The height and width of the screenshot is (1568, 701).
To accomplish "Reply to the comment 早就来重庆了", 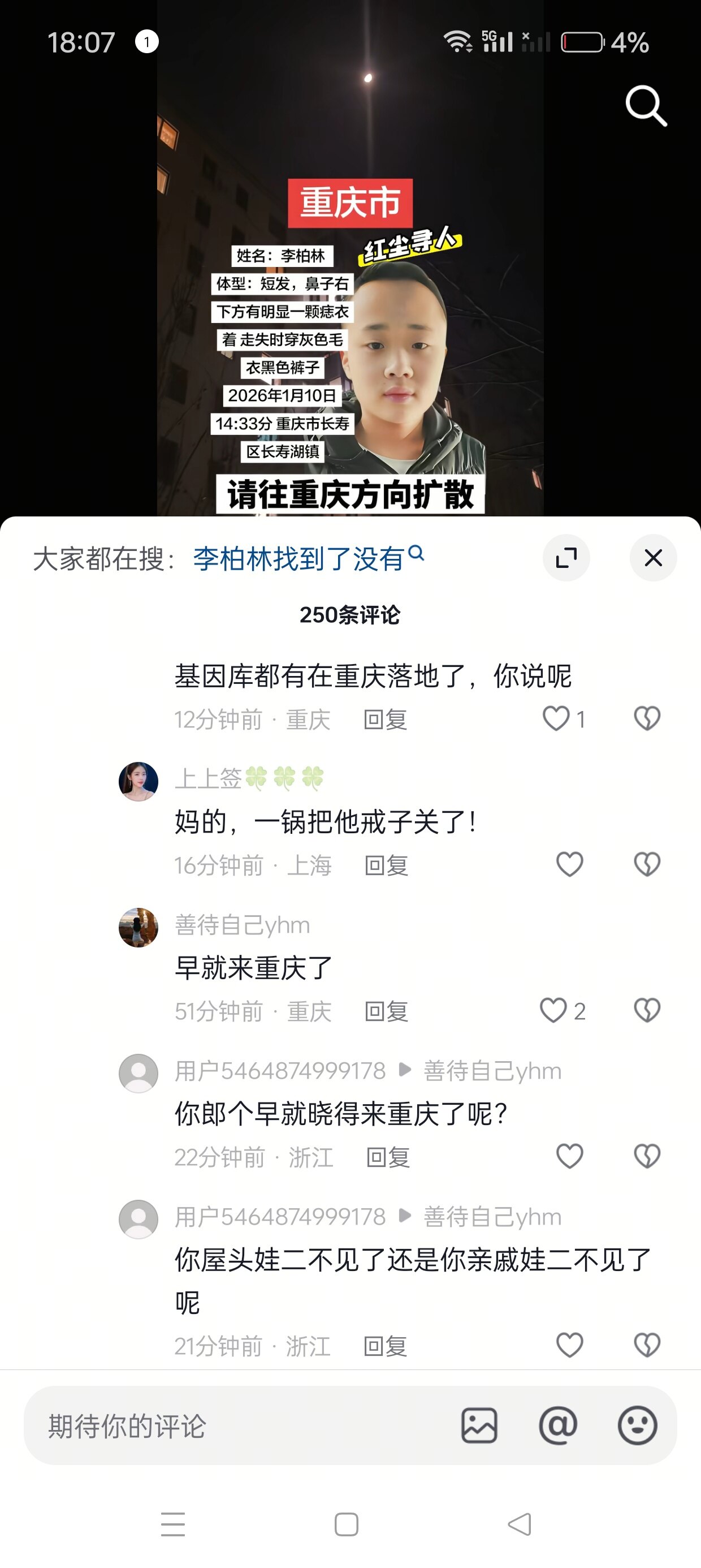I will tap(386, 1011).
